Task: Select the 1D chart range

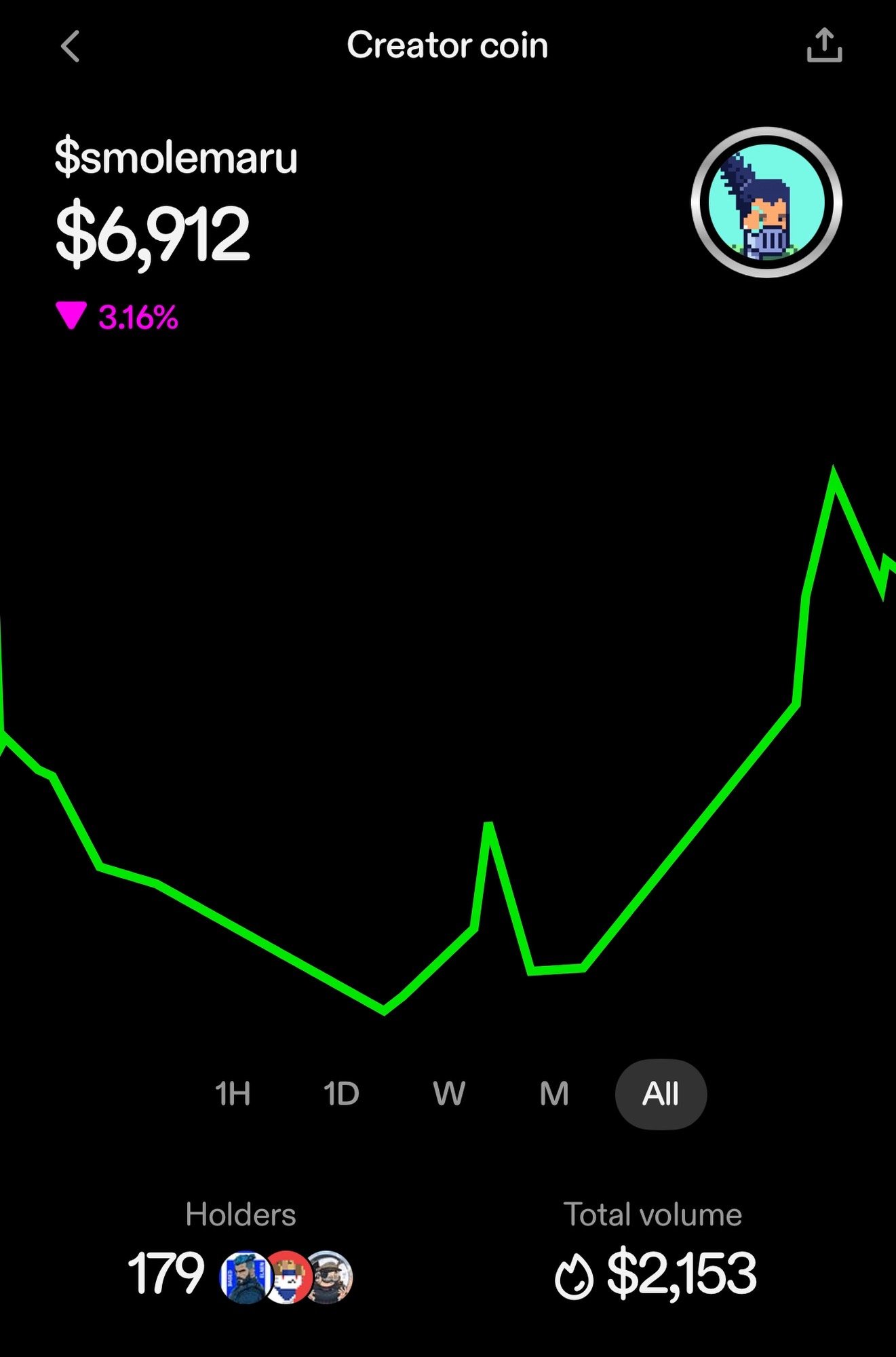Action: 341,1094
